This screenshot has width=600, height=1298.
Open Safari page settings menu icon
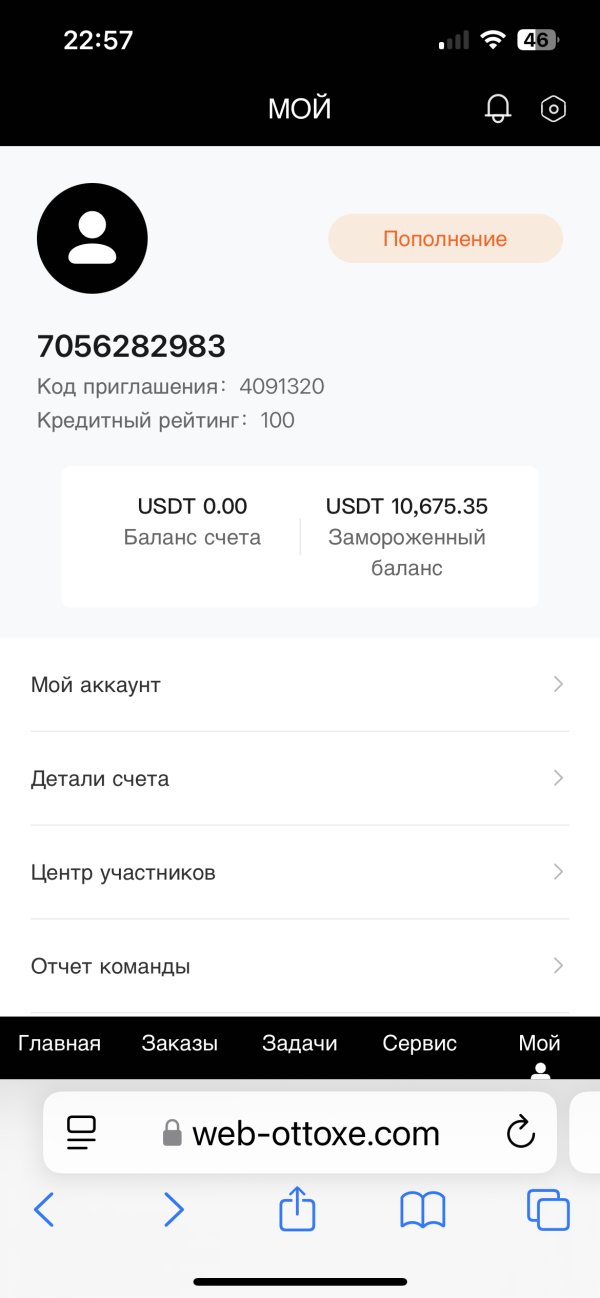(81, 1133)
